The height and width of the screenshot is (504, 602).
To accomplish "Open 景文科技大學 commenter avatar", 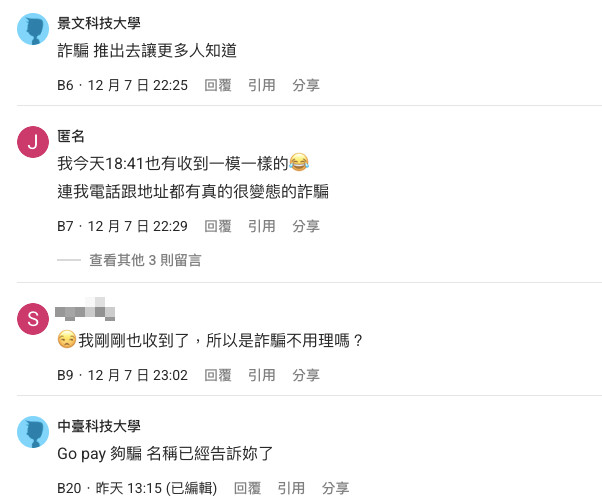I will coord(33,30).
